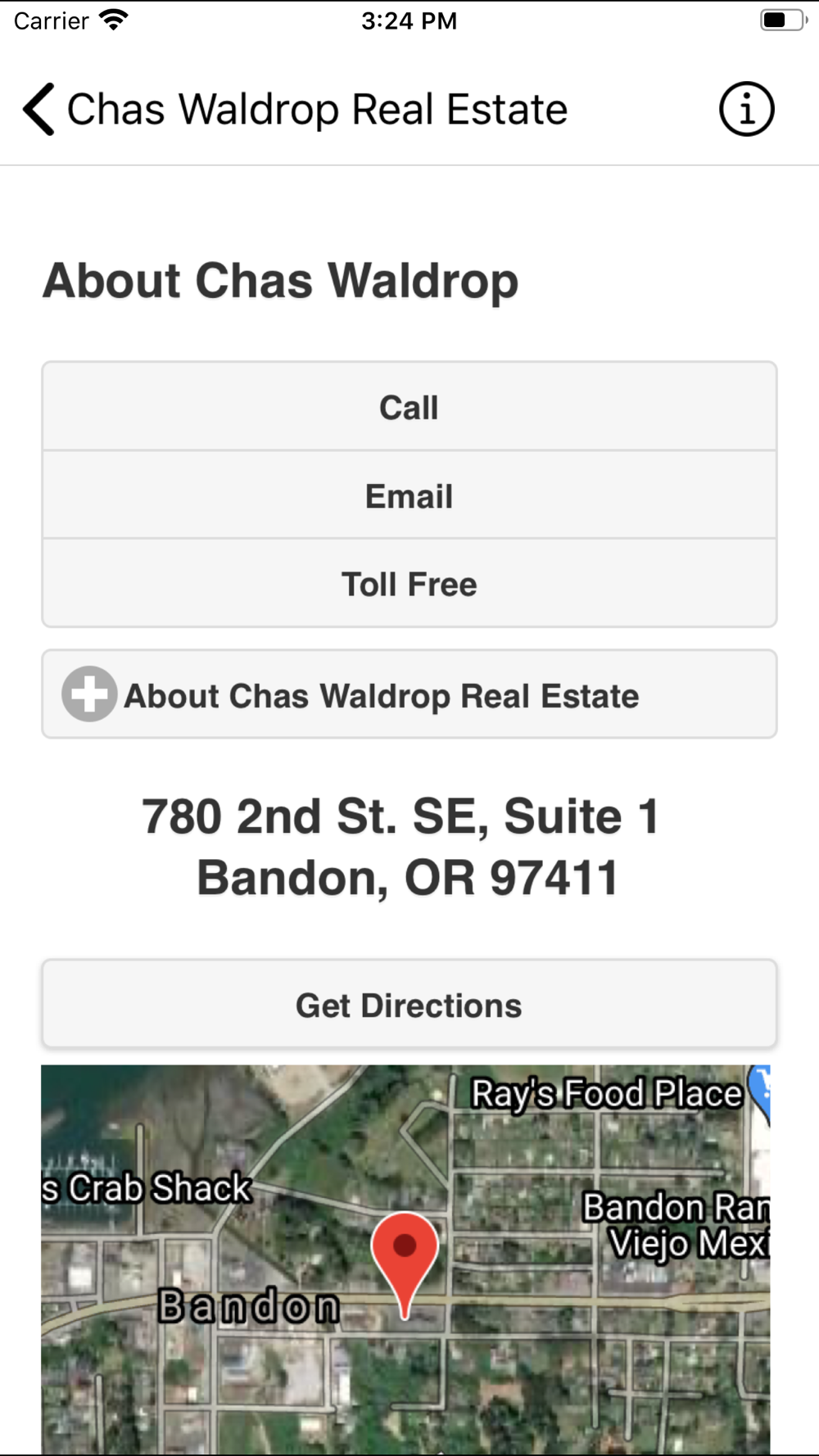Choose the Toll Free button
The height and width of the screenshot is (1456, 819).
[409, 584]
